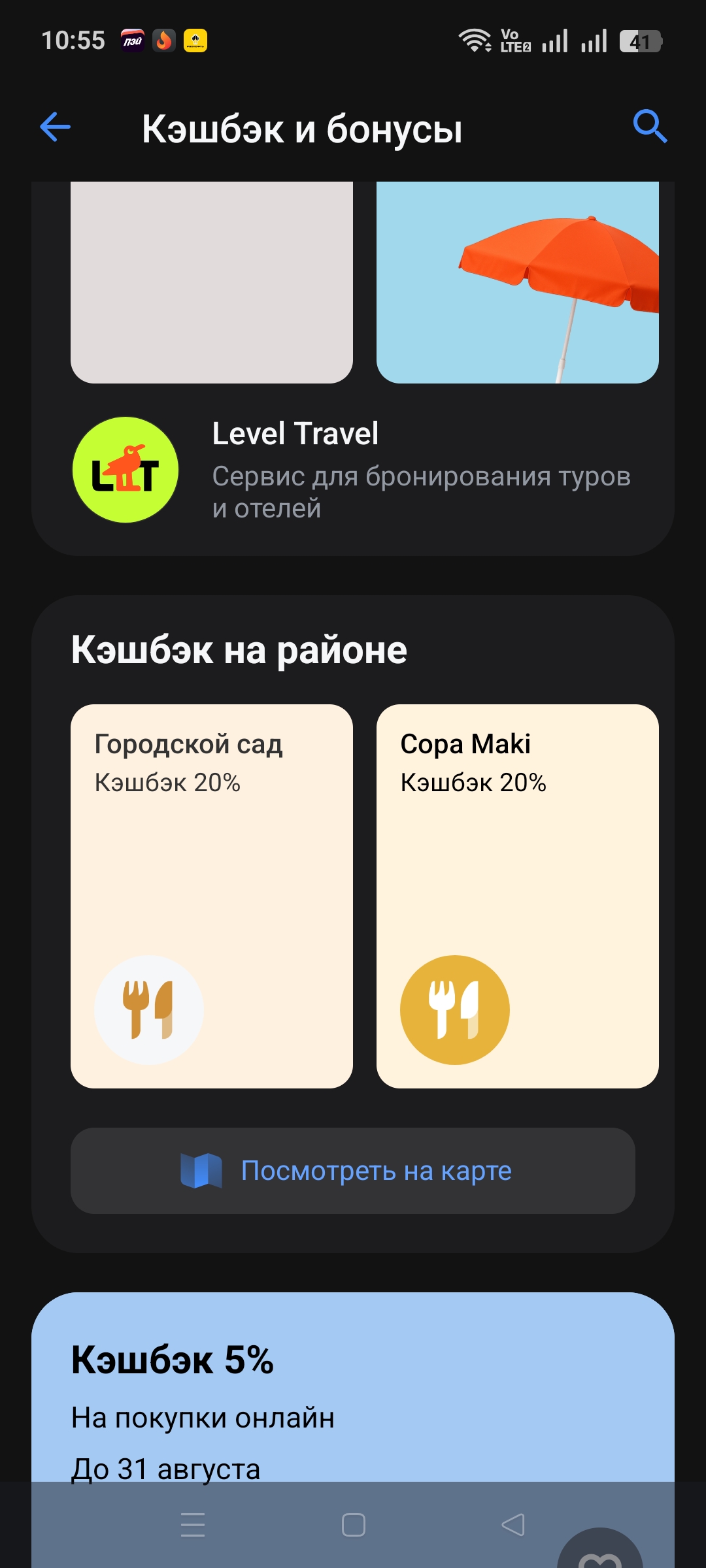The image size is (706, 1568).
Task: Open search in Кэшбэк и бонусы
Action: point(650,127)
